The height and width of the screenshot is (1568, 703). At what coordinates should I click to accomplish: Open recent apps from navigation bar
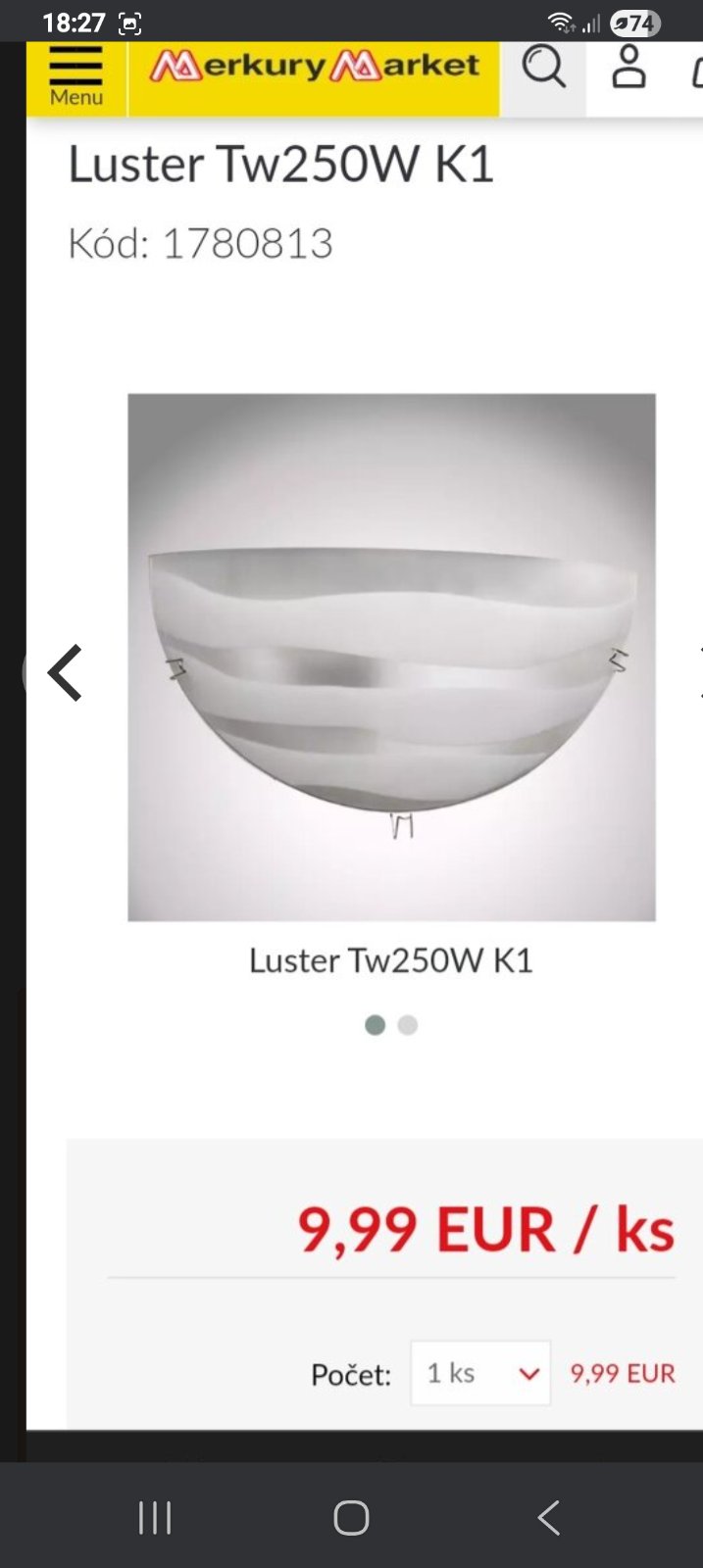[x=155, y=1517]
